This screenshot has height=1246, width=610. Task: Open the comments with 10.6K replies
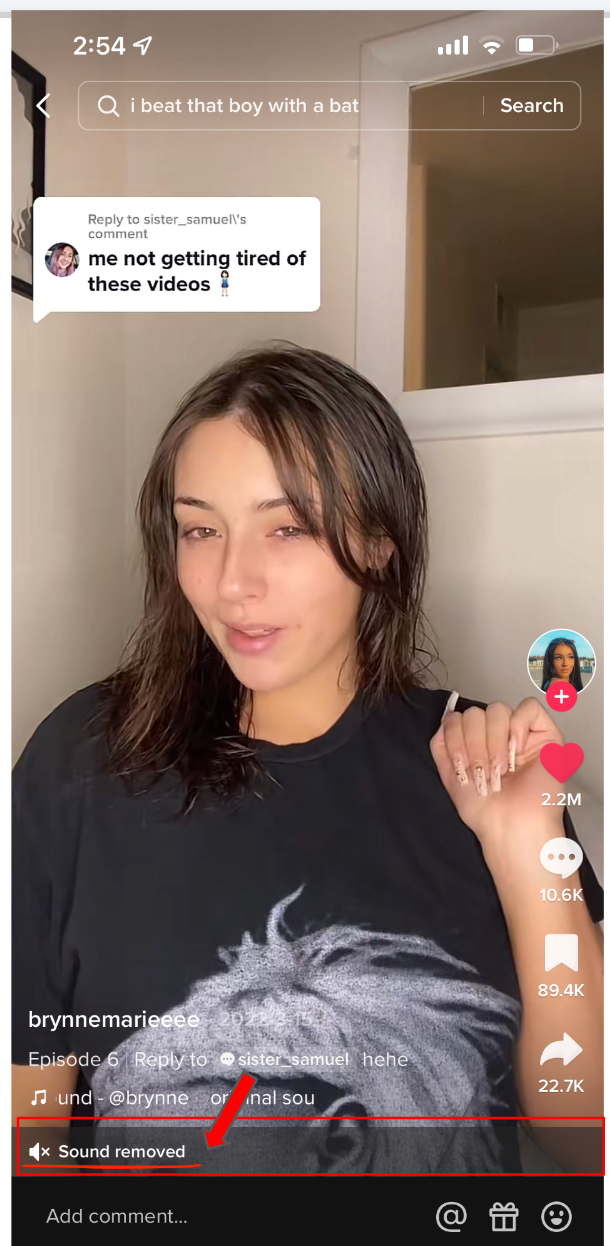(x=561, y=858)
